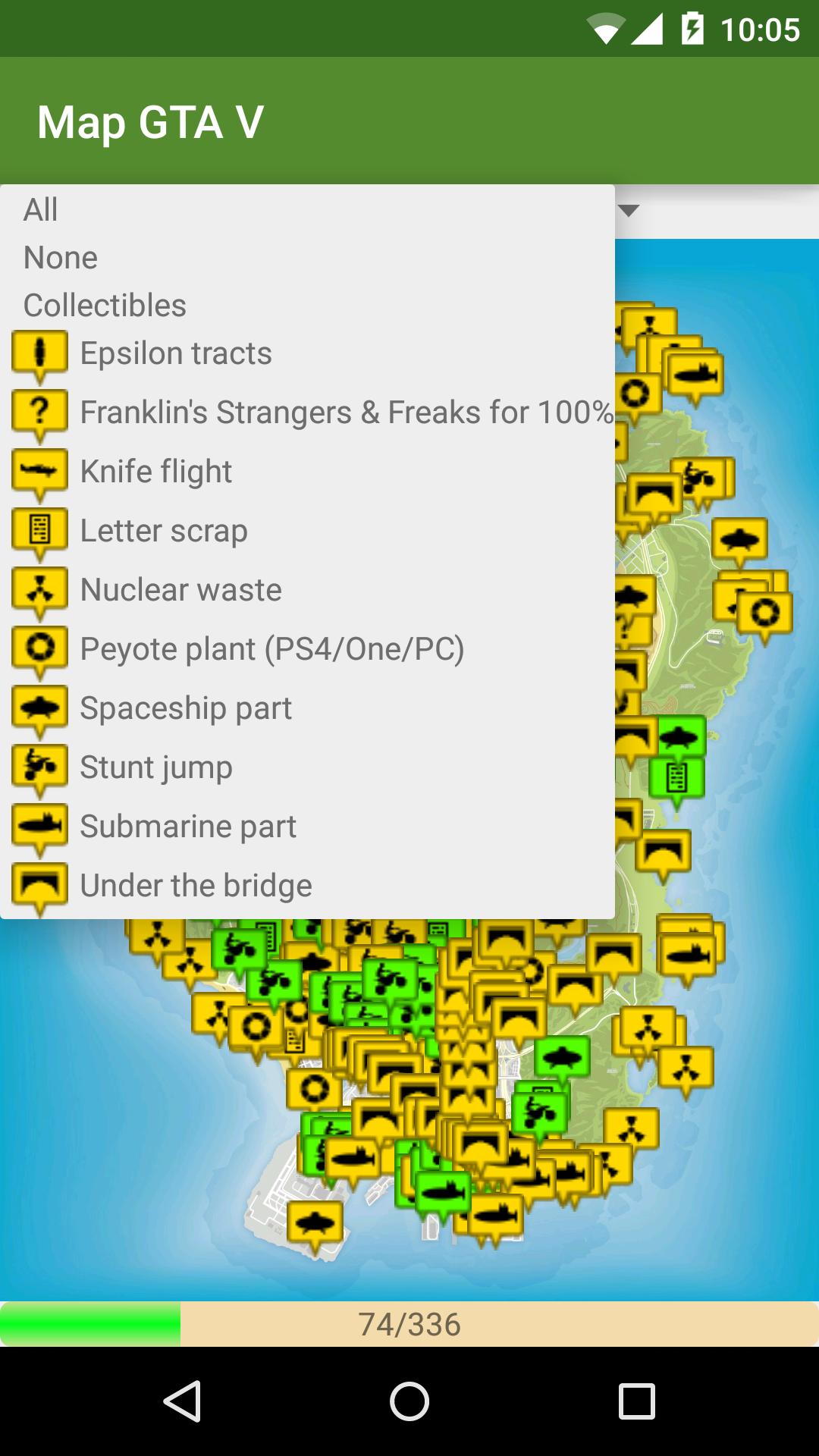Click the Nuclear waste hazard icon
The image size is (819, 1456).
click(x=40, y=589)
